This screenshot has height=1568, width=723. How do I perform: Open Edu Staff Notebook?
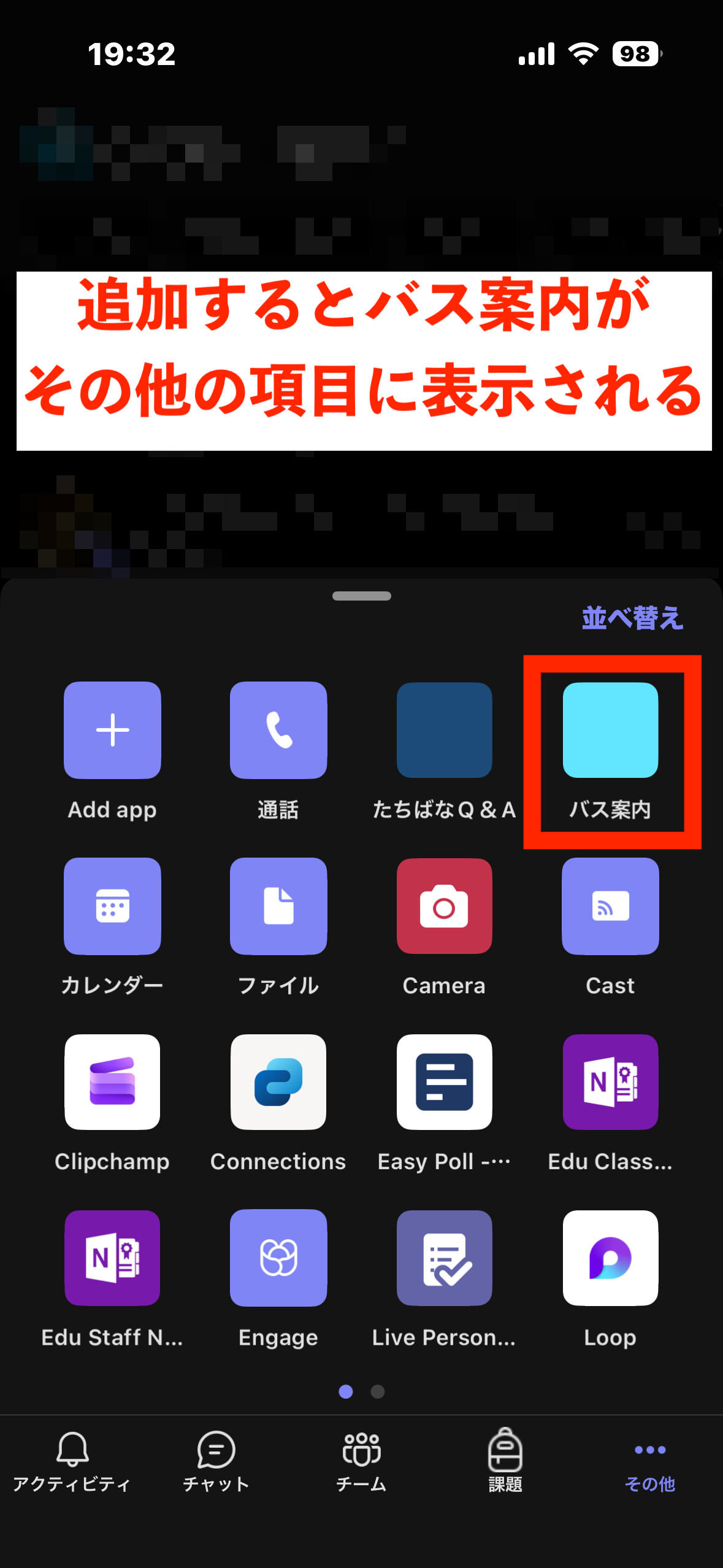coord(112,1258)
